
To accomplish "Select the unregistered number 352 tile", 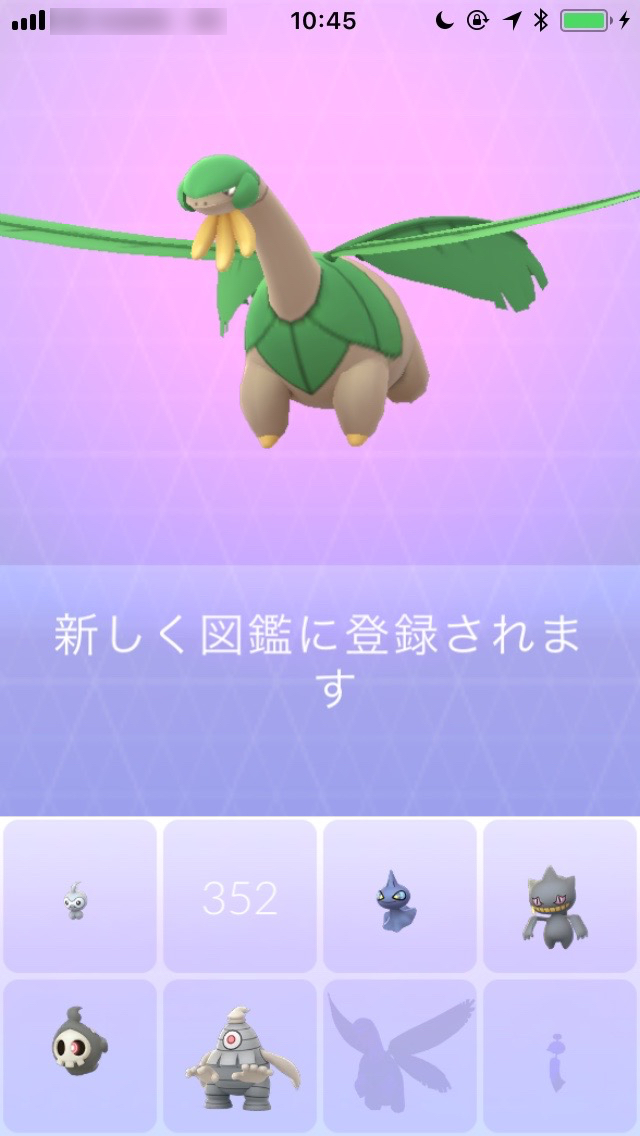I will coord(240,897).
